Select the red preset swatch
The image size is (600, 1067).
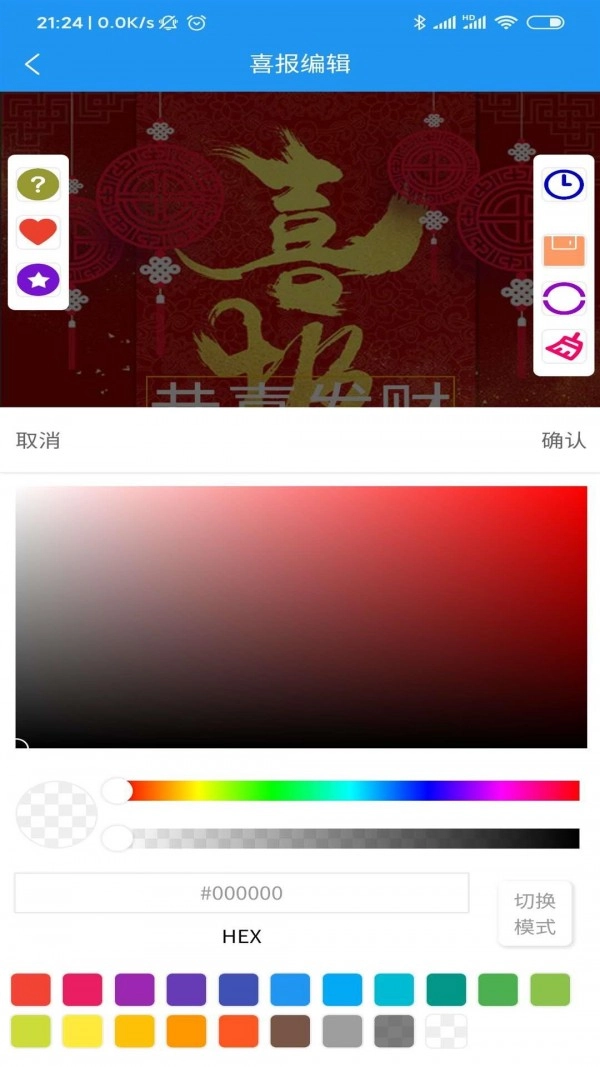[x=30, y=990]
